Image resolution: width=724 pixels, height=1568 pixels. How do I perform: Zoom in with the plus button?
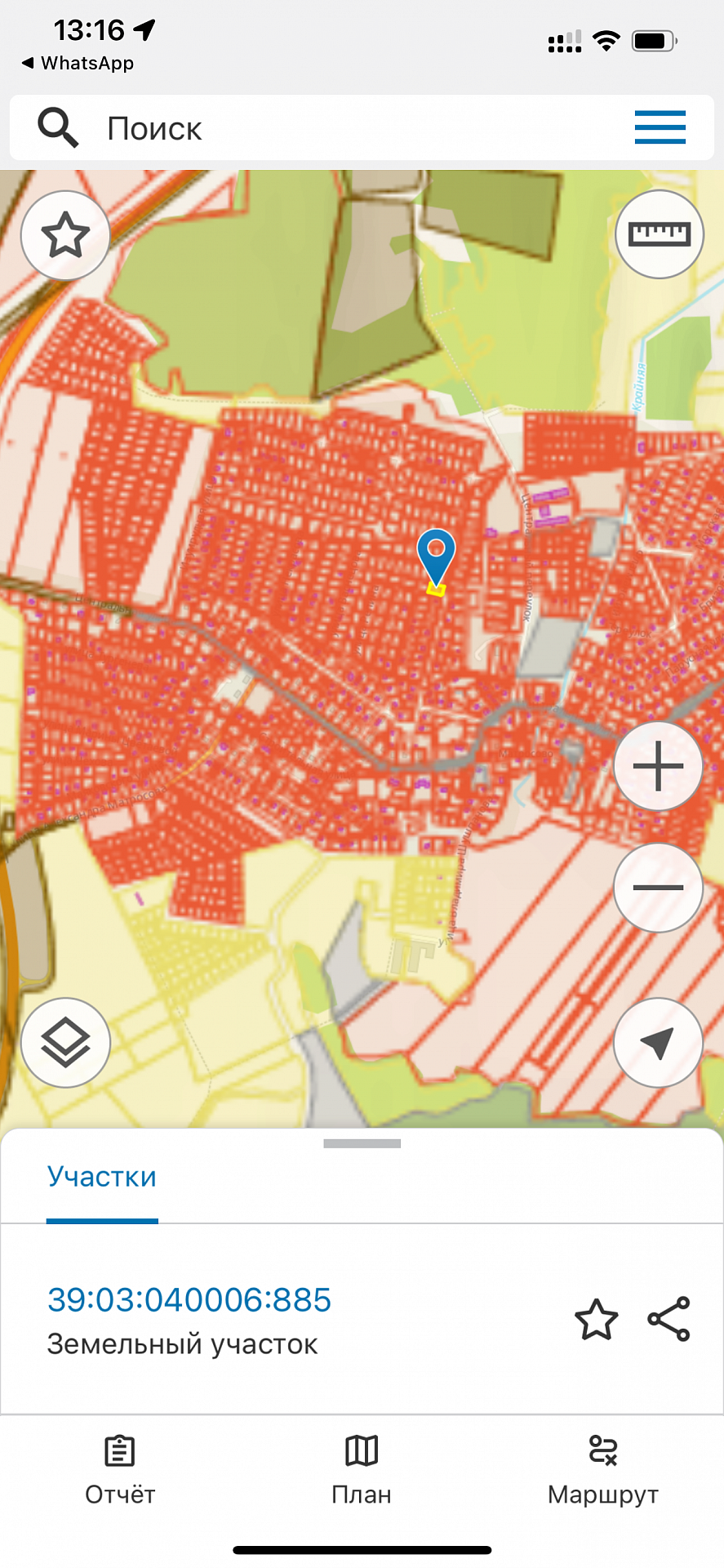pos(658,766)
